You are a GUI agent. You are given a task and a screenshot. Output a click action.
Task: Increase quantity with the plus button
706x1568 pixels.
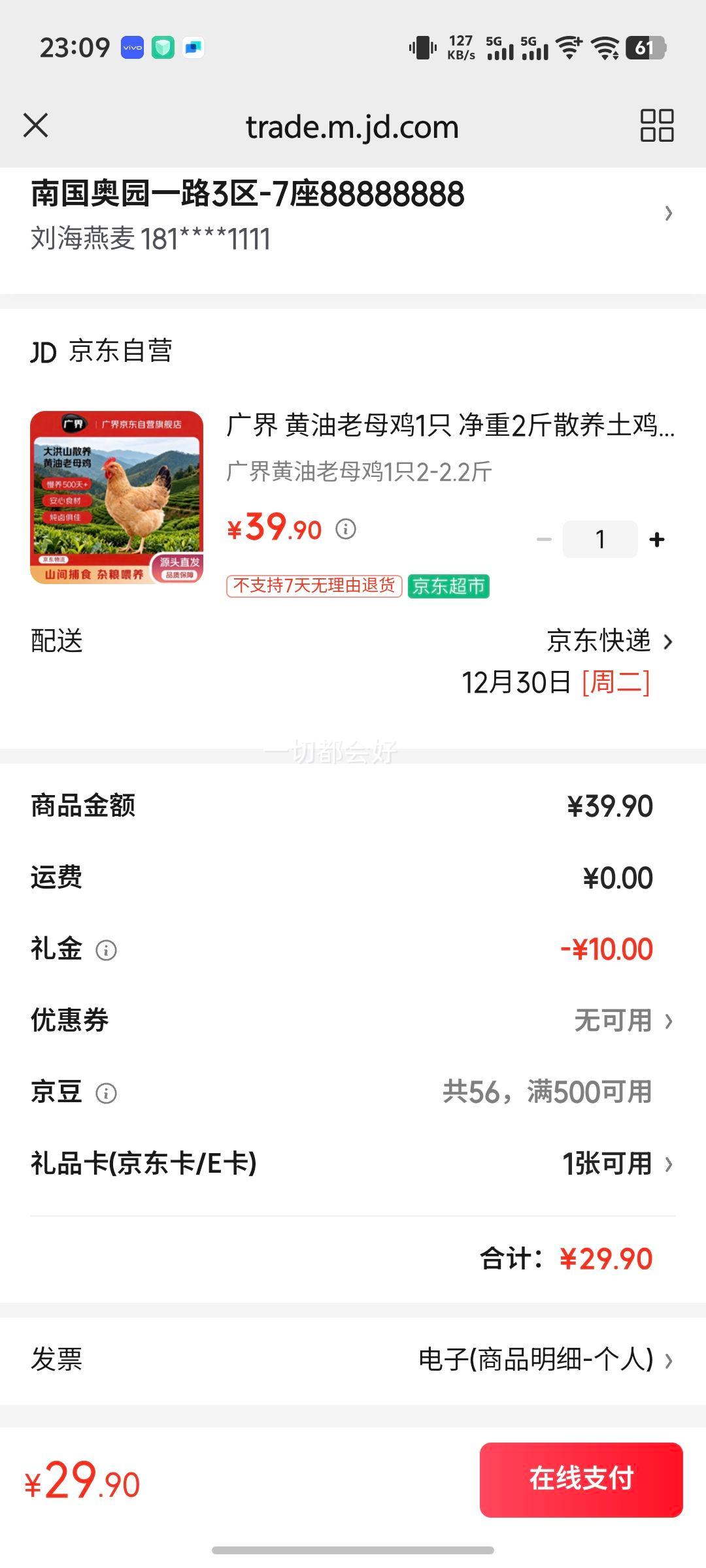coord(656,538)
